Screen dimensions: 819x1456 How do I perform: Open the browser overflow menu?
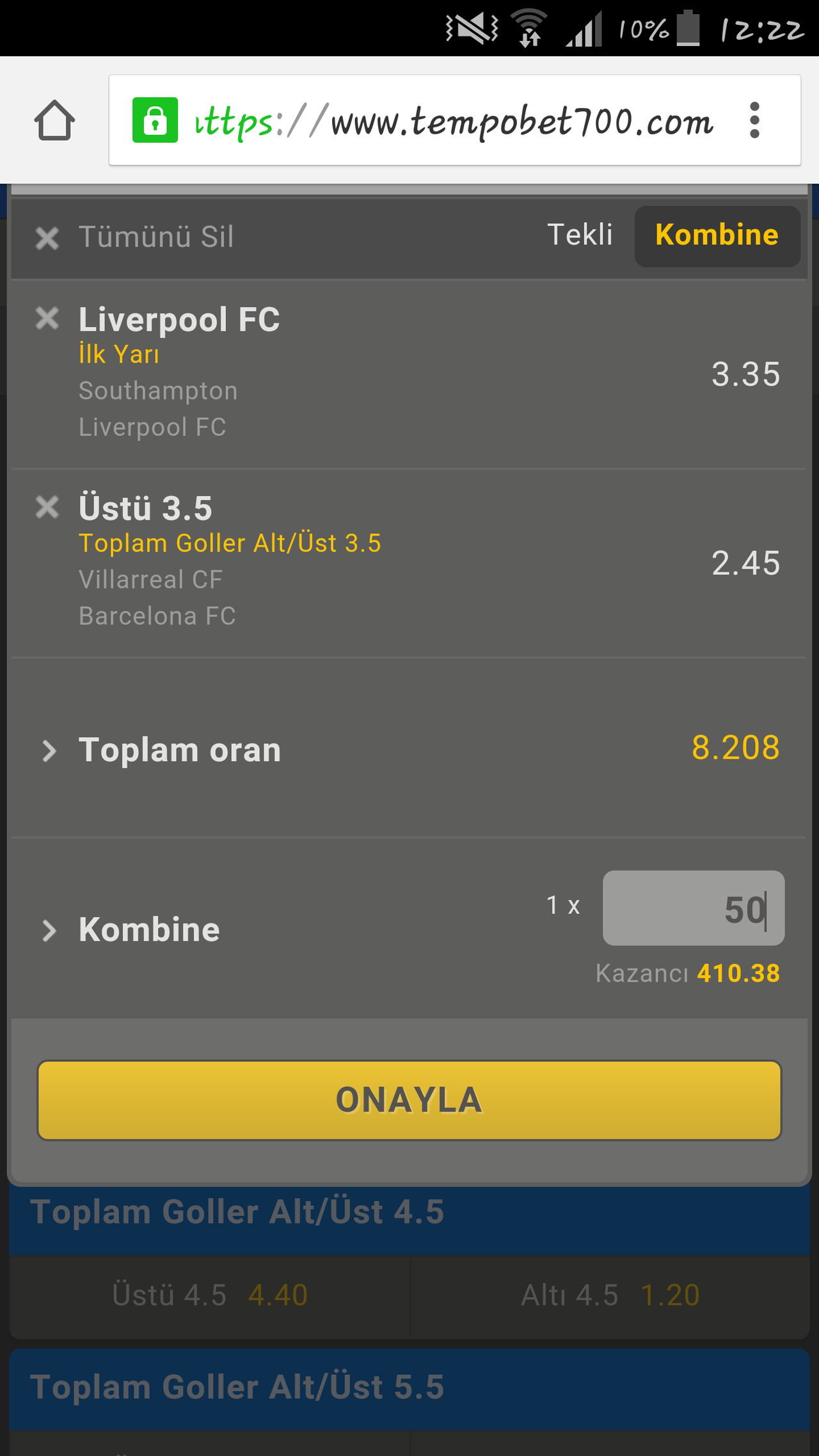pos(754,120)
